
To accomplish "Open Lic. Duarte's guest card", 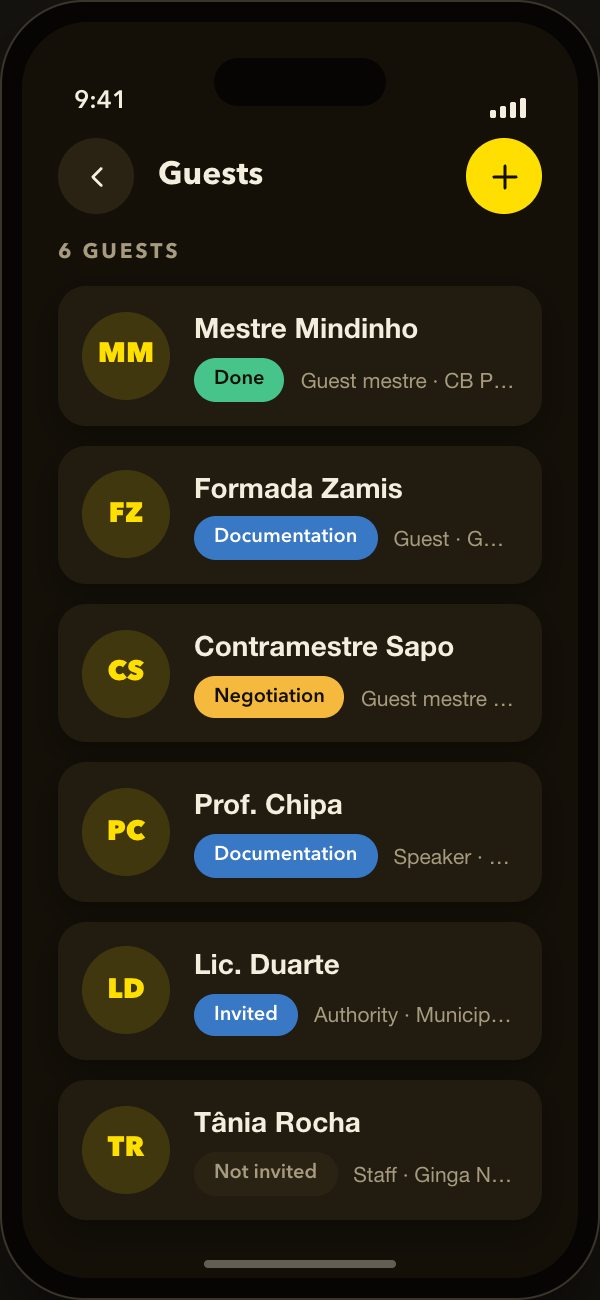I will coord(300,991).
